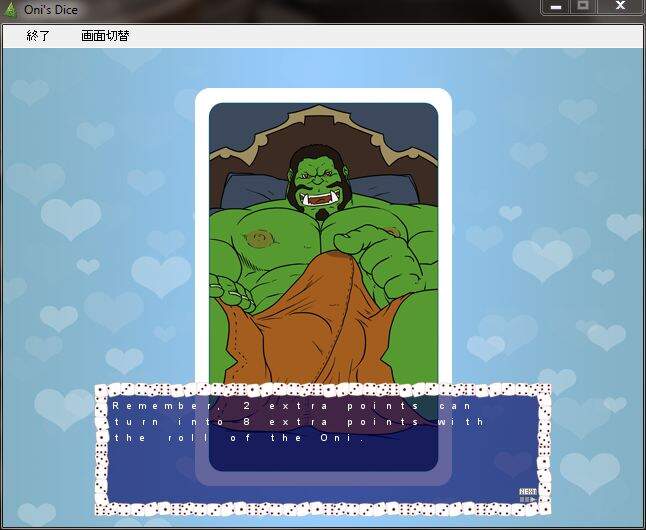
Task: Maximize the Oni's Dice window
Action: coord(583,7)
